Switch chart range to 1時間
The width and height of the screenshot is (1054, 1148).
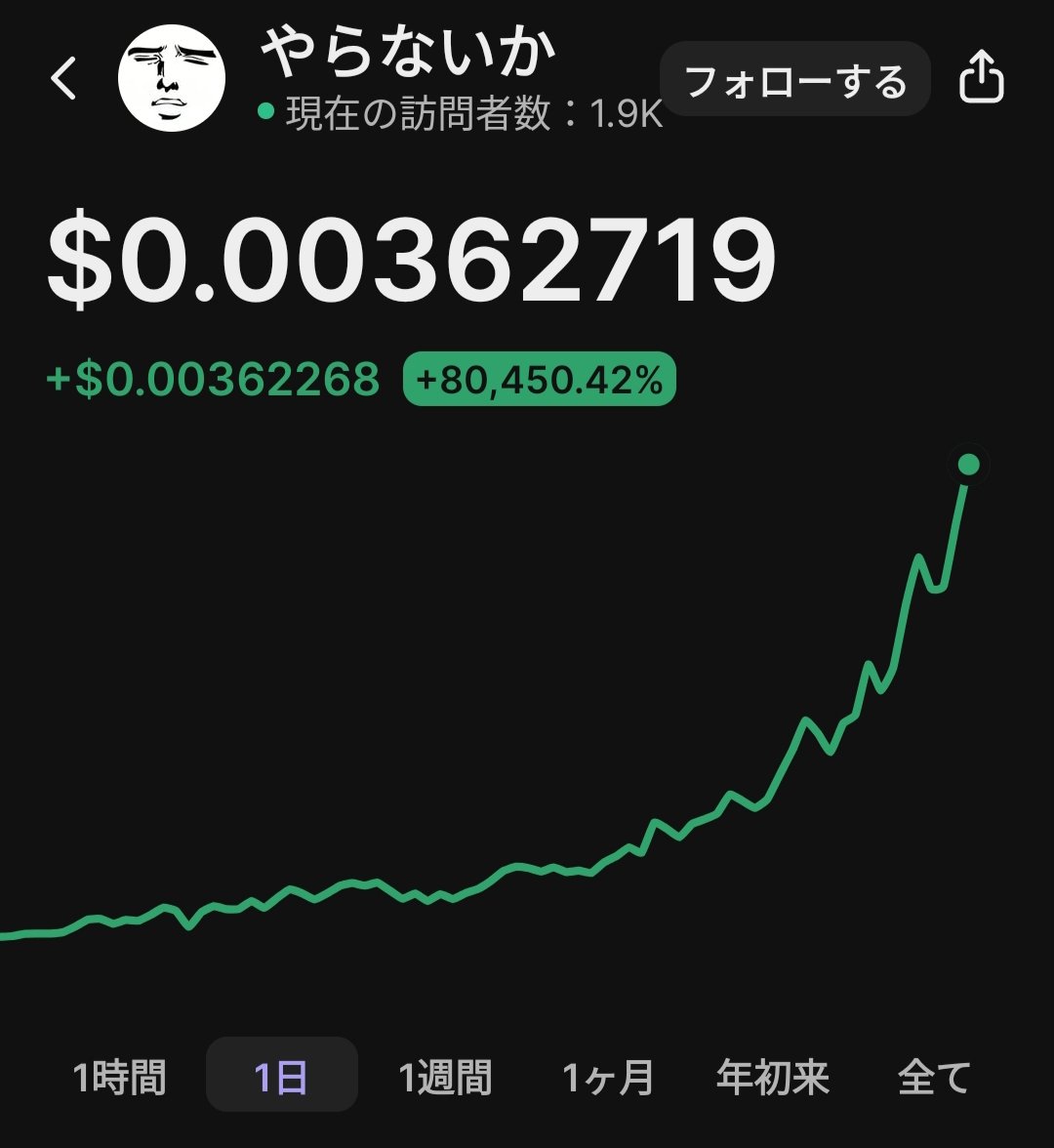pos(119,1078)
